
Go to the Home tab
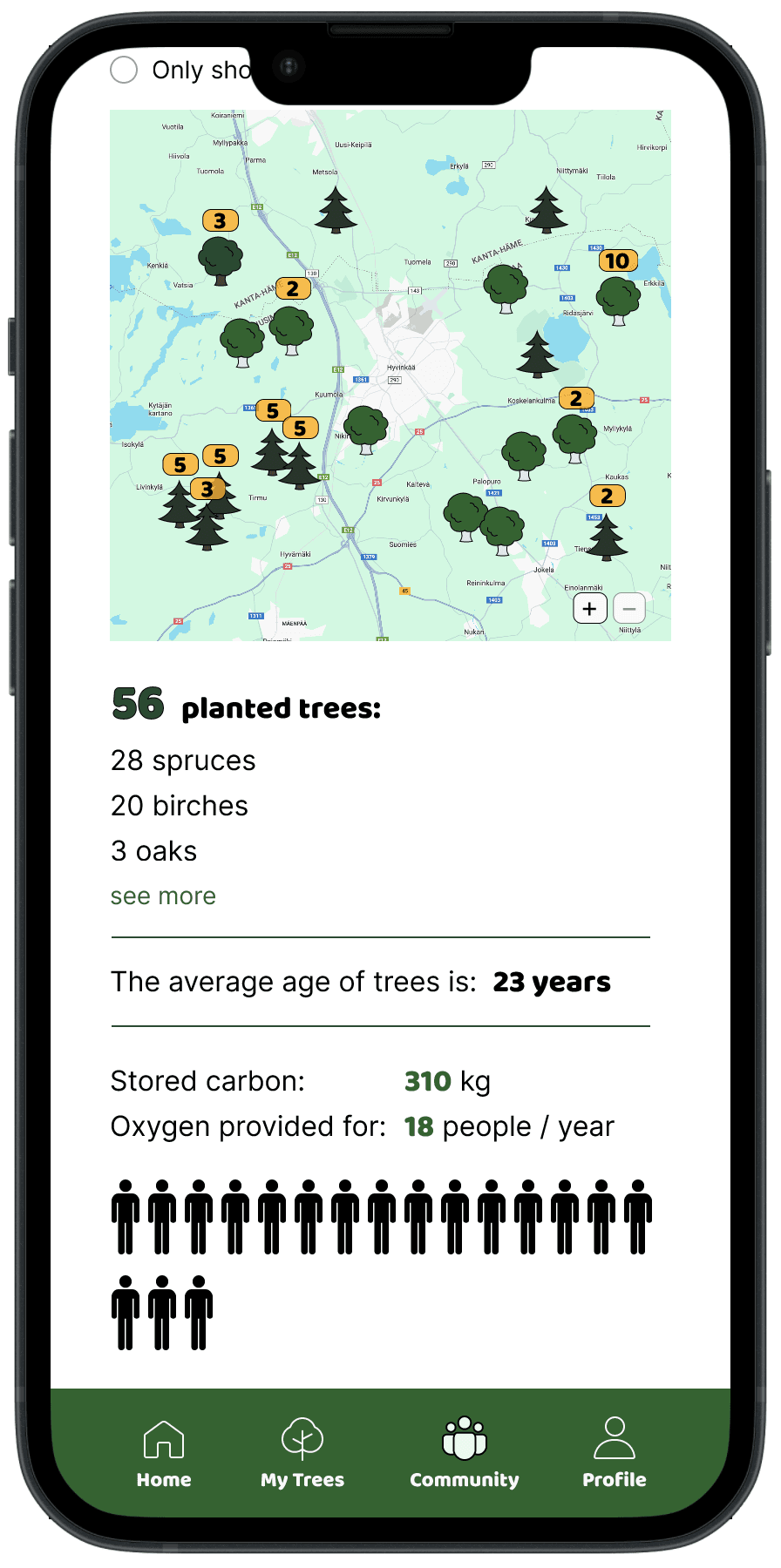164,1452
